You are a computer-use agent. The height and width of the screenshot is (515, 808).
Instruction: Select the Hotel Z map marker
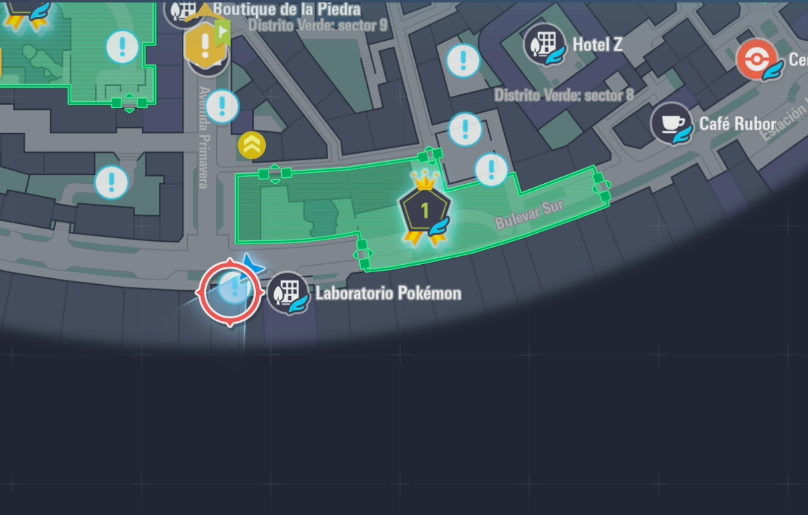click(x=545, y=44)
